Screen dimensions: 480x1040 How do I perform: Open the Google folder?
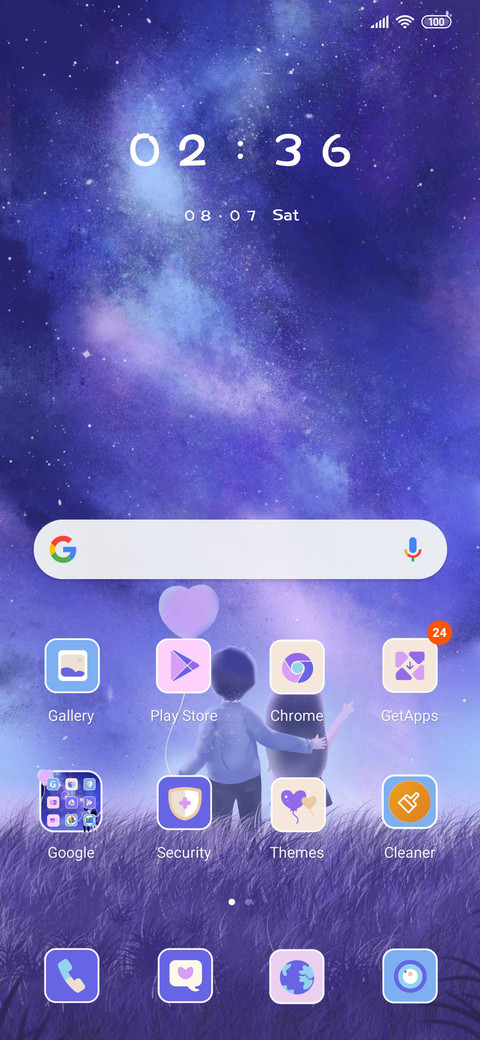pos(72,803)
